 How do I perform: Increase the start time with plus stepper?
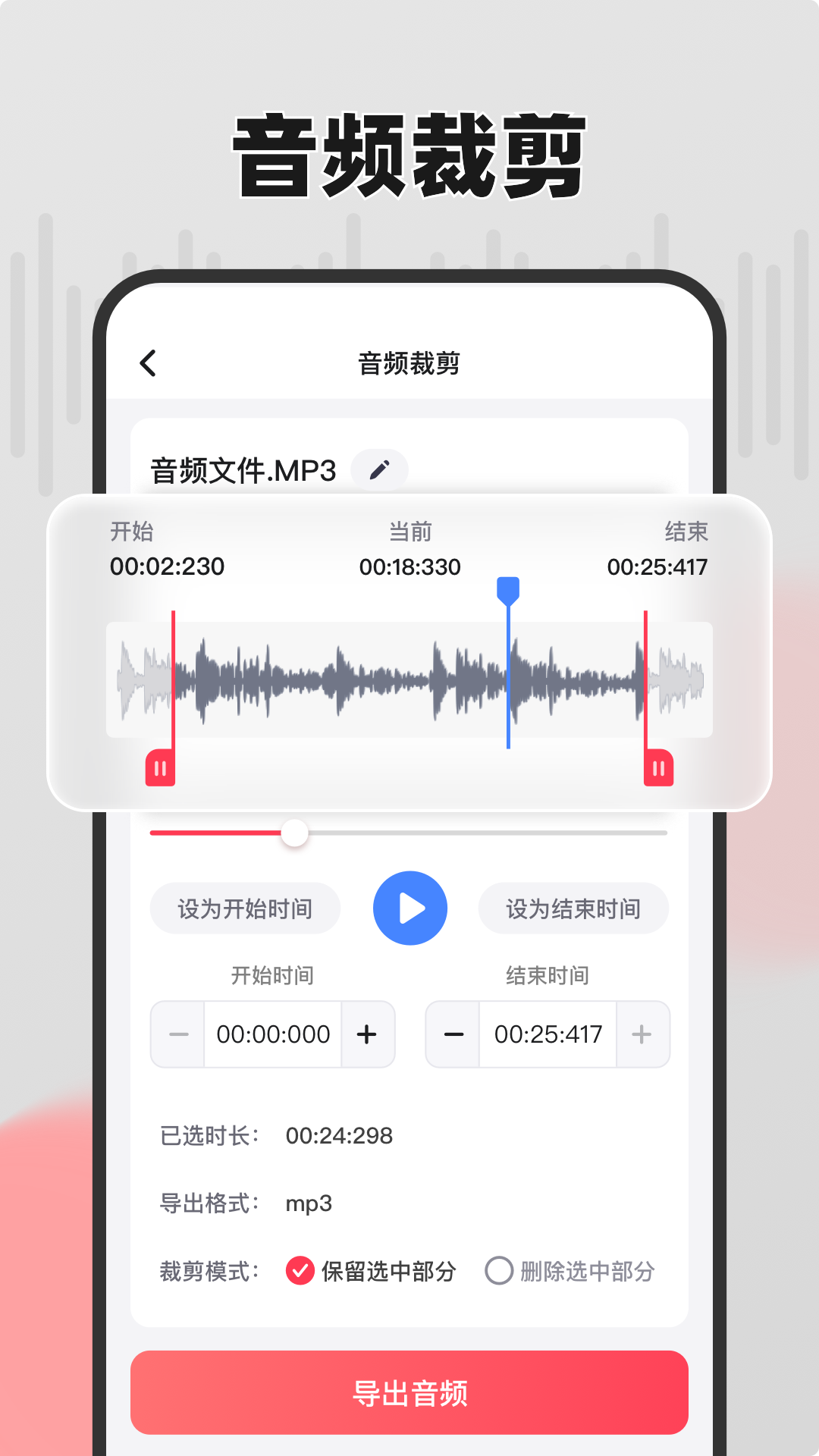click(368, 1034)
